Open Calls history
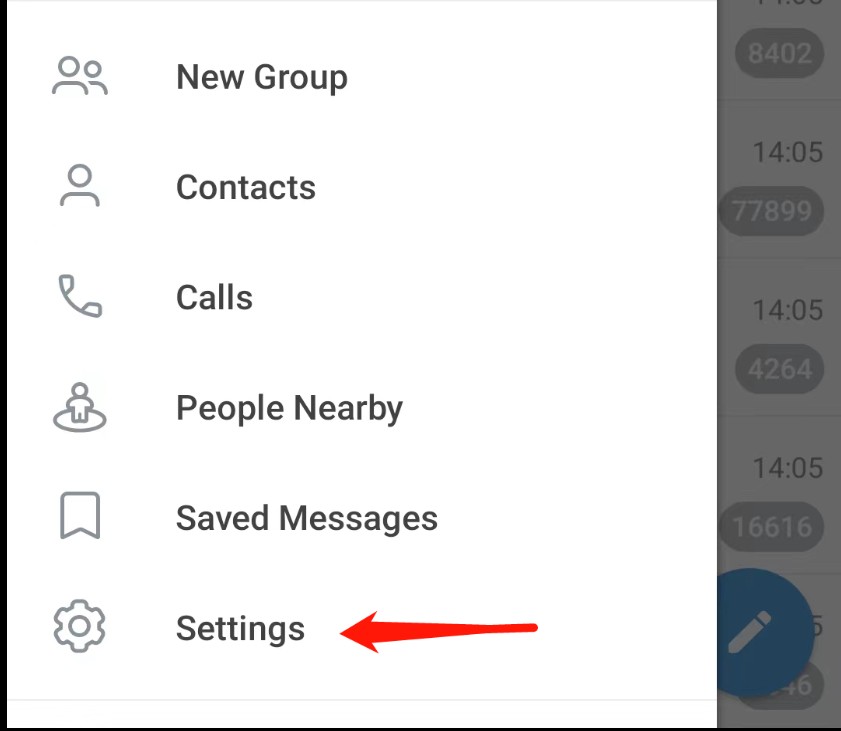The height and width of the screenshot is (731, 841). (x=214, y=298)
